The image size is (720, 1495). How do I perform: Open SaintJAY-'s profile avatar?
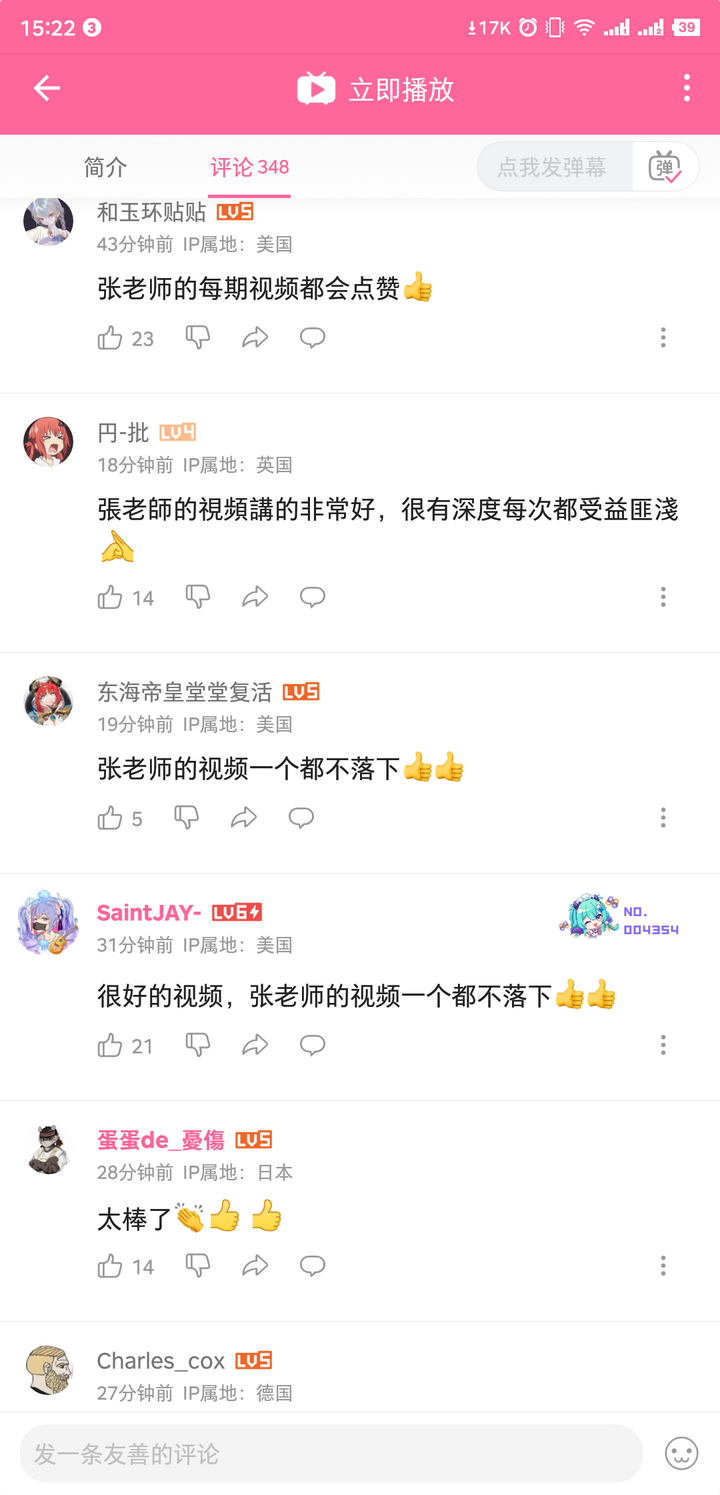coord(47,923)
